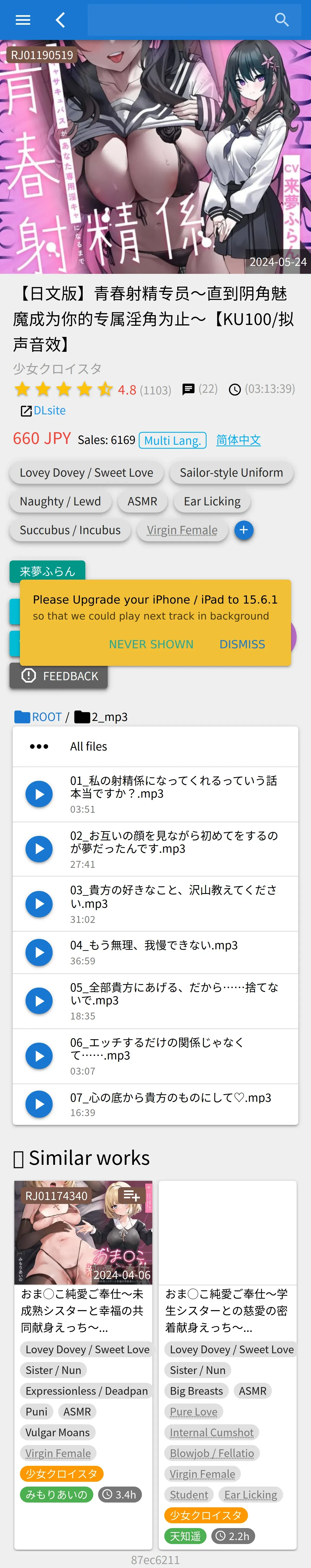The image size is (311, 1568).
Task: Open the All files row
Action: [x=155, y=746]
